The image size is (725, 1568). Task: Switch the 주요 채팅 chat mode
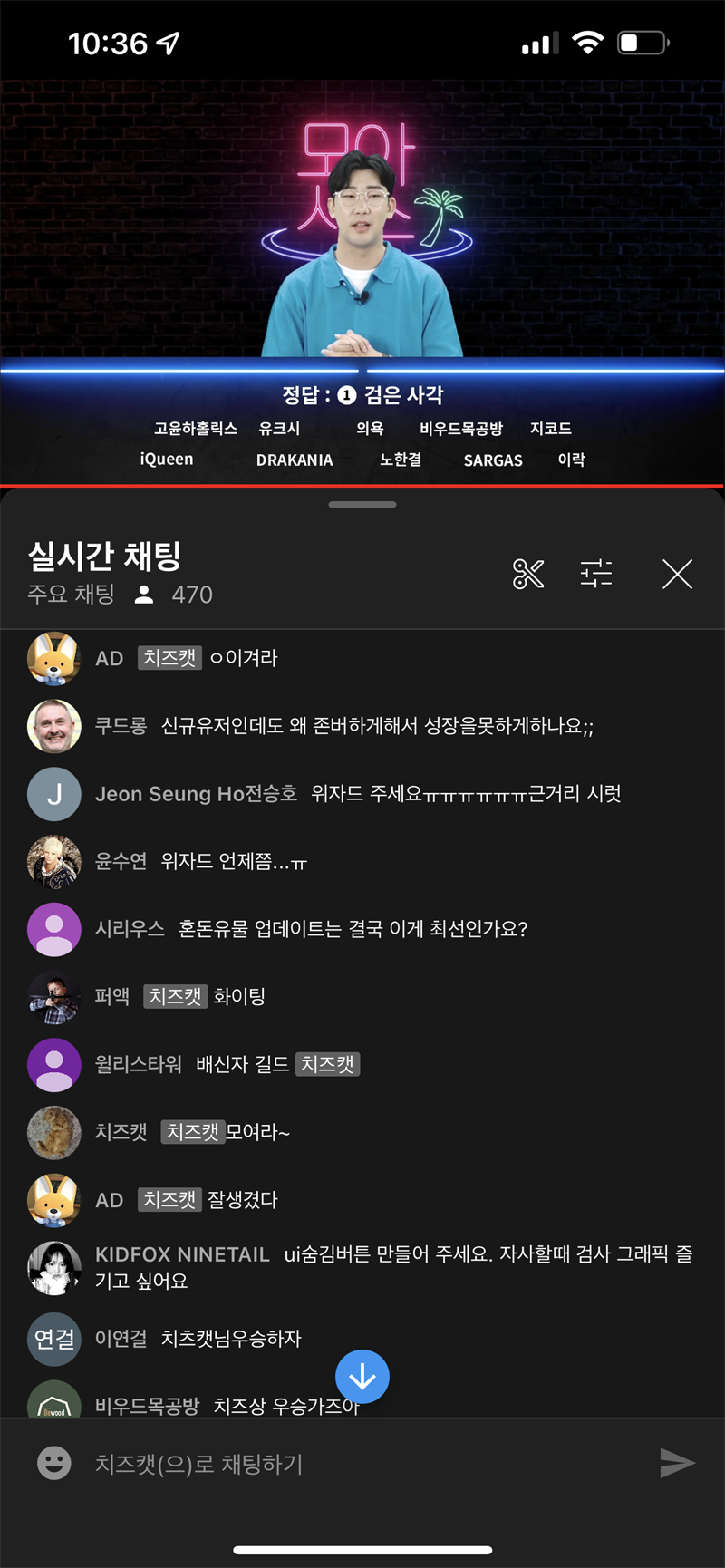(x=71, y=595)
